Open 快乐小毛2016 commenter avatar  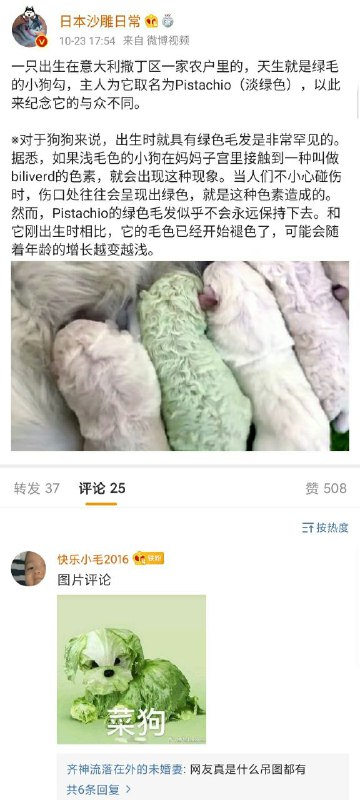[x=29, y=568]
